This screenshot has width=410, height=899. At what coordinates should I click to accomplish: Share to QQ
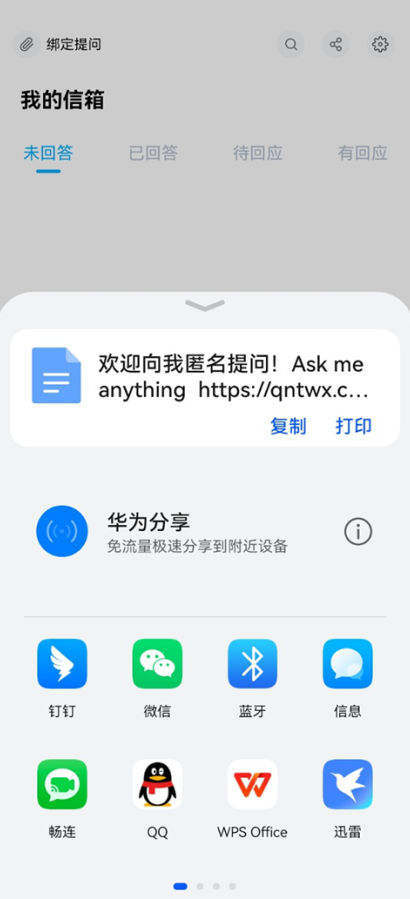[x=157, y=799]
